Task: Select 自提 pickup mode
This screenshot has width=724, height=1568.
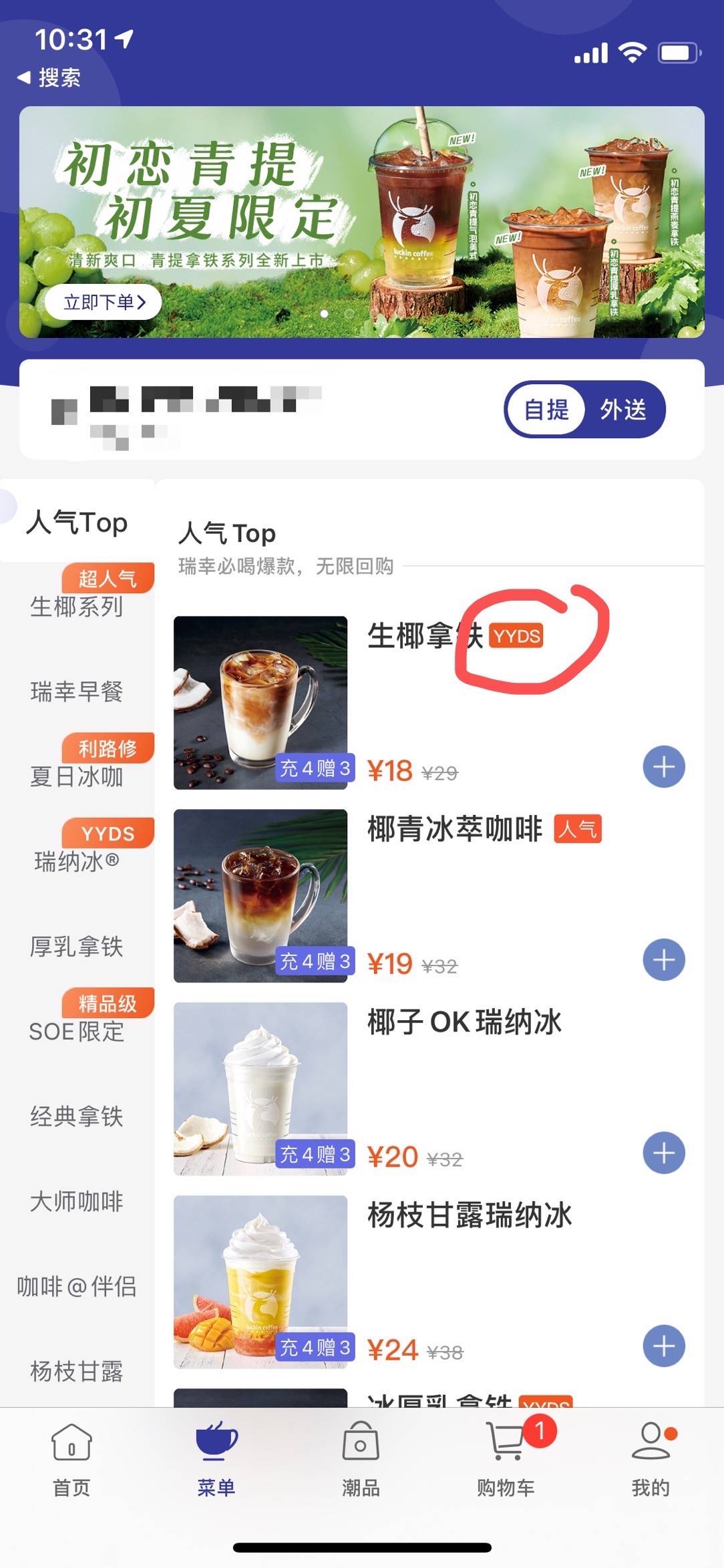Action: (x=546, y=410)
